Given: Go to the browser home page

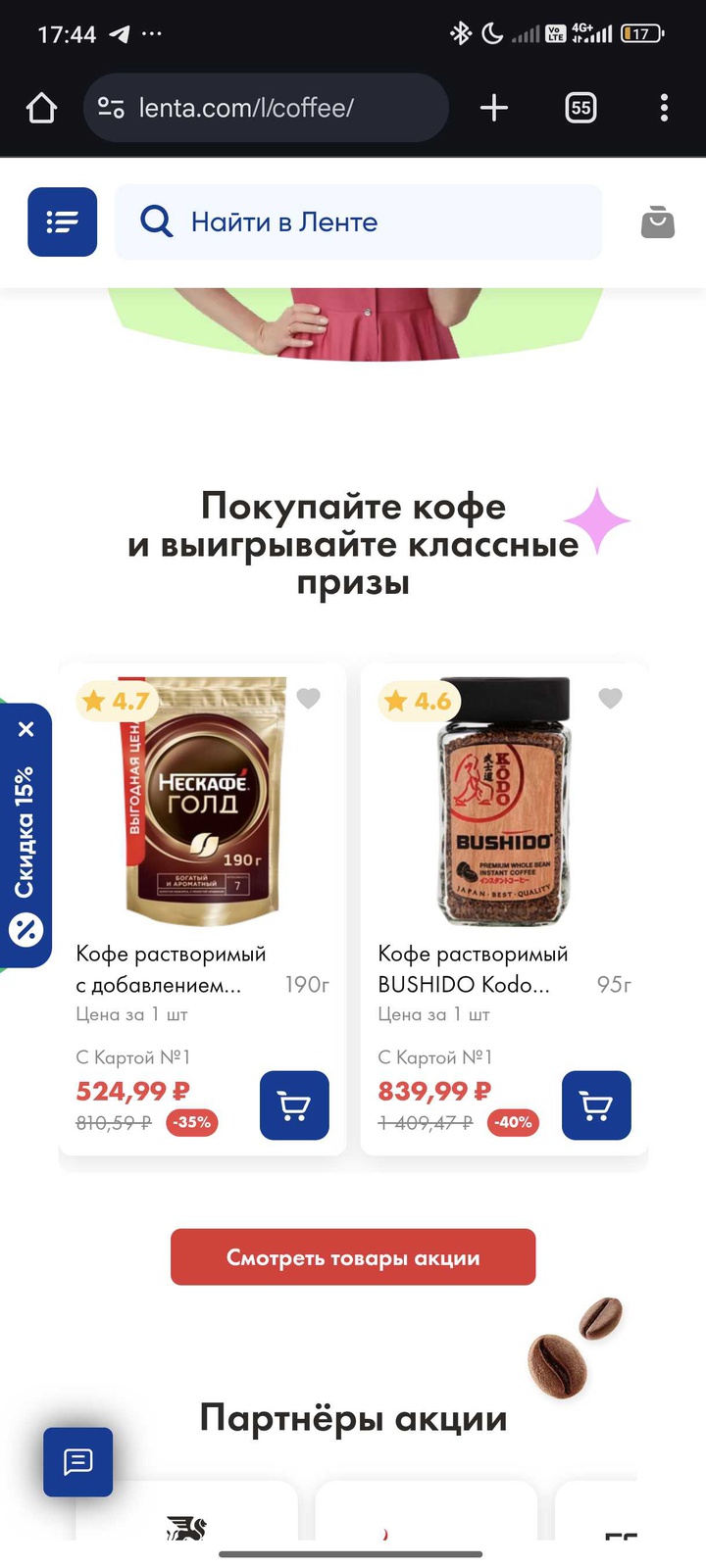Looking at the screenshot, I should coord(41,108).
